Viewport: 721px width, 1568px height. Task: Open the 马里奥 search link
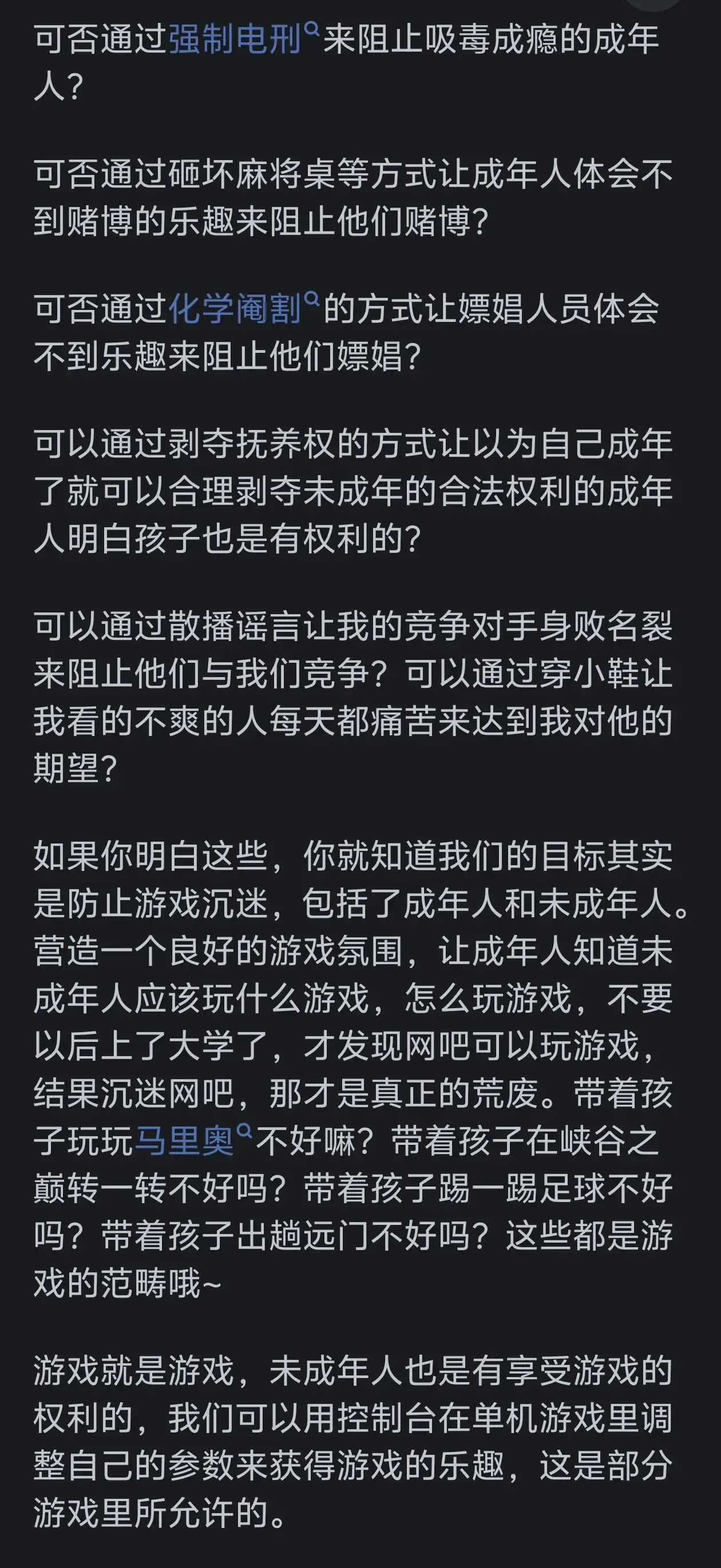[x=184, y=1141]
